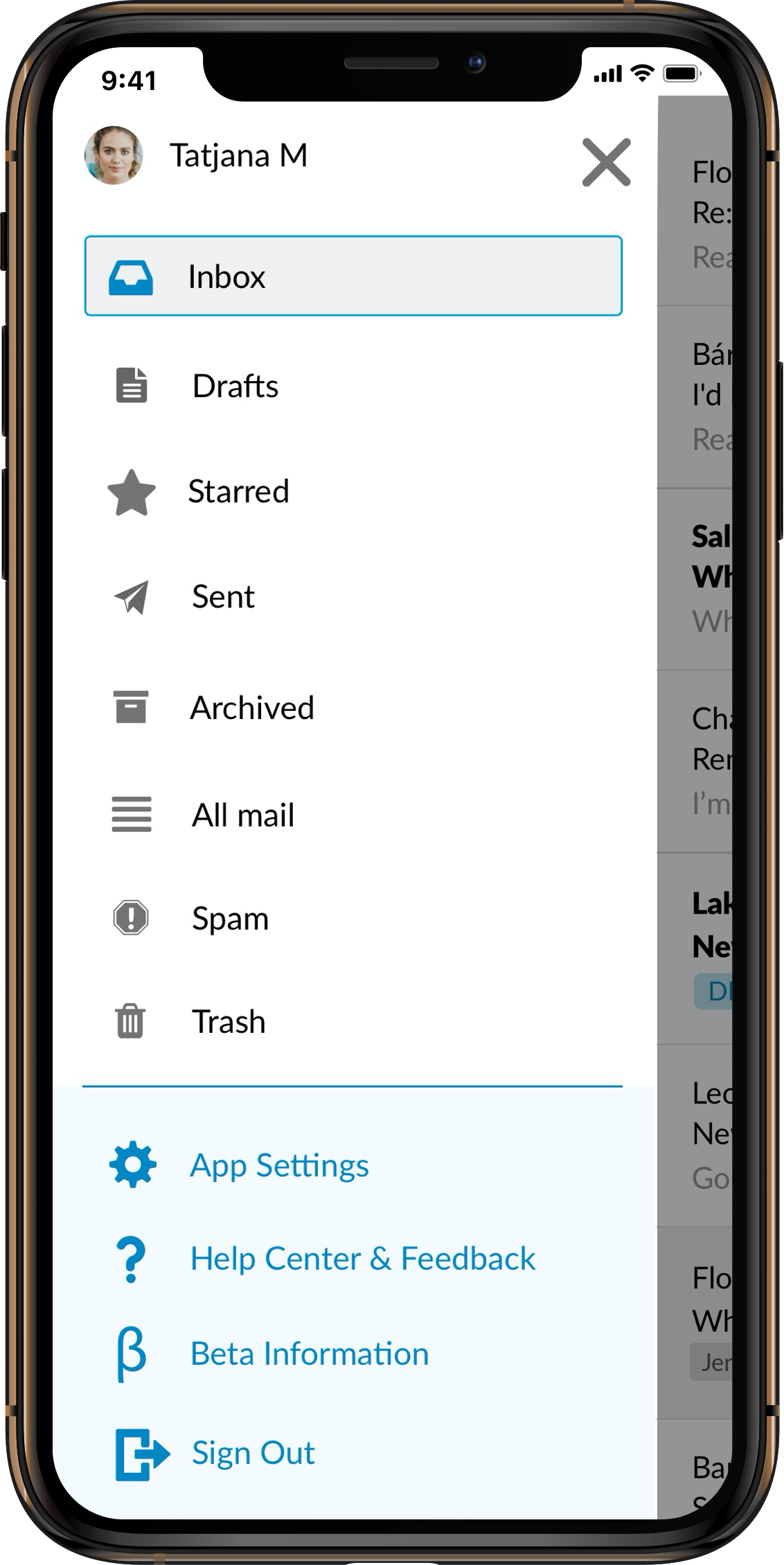Show All mail
The height and width of the screenshot is (1565, 784).
[242, 815]
